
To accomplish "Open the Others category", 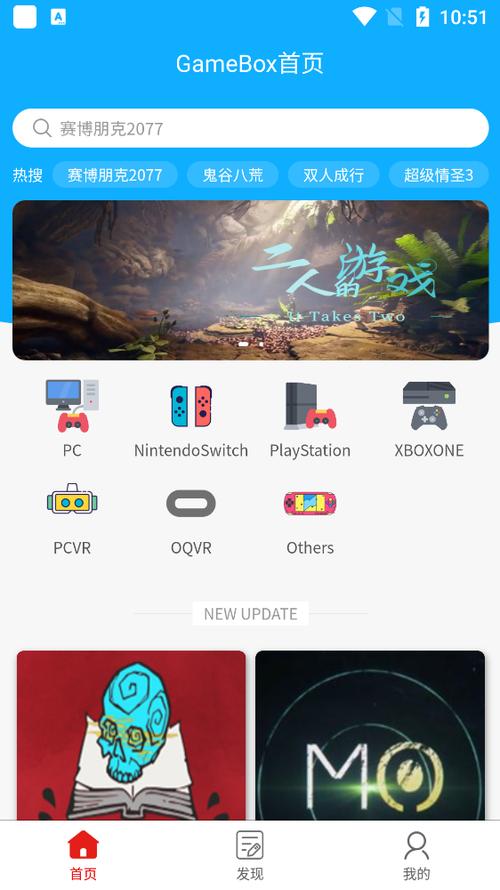I will (310, 519).
